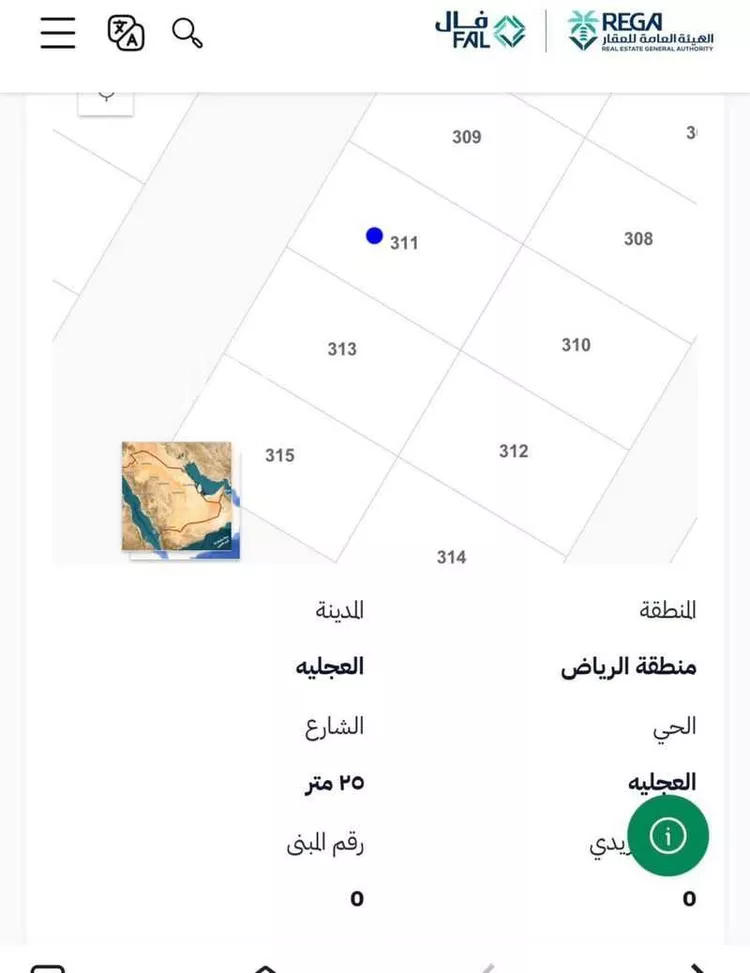Select the blue marker on parcel 311

(374, 235)
